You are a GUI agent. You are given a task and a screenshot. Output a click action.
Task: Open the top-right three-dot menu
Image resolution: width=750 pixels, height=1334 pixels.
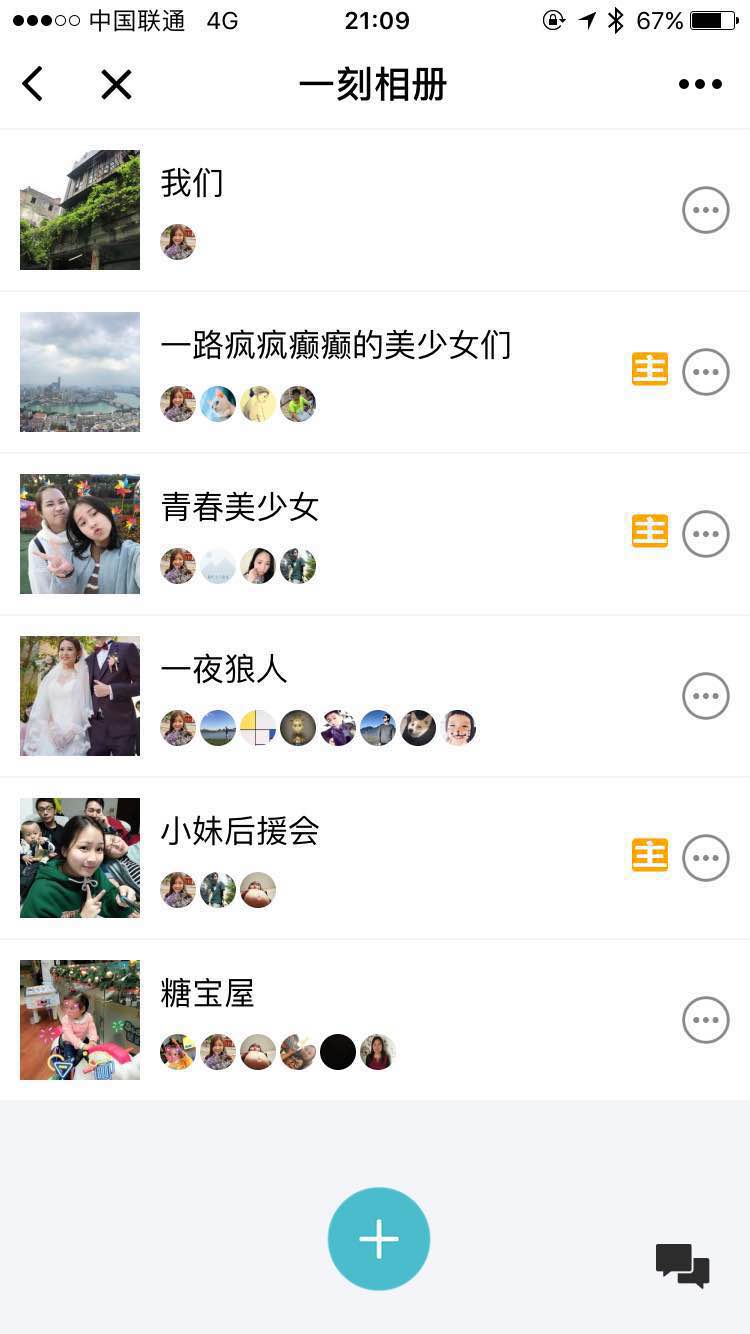point(700,85)
